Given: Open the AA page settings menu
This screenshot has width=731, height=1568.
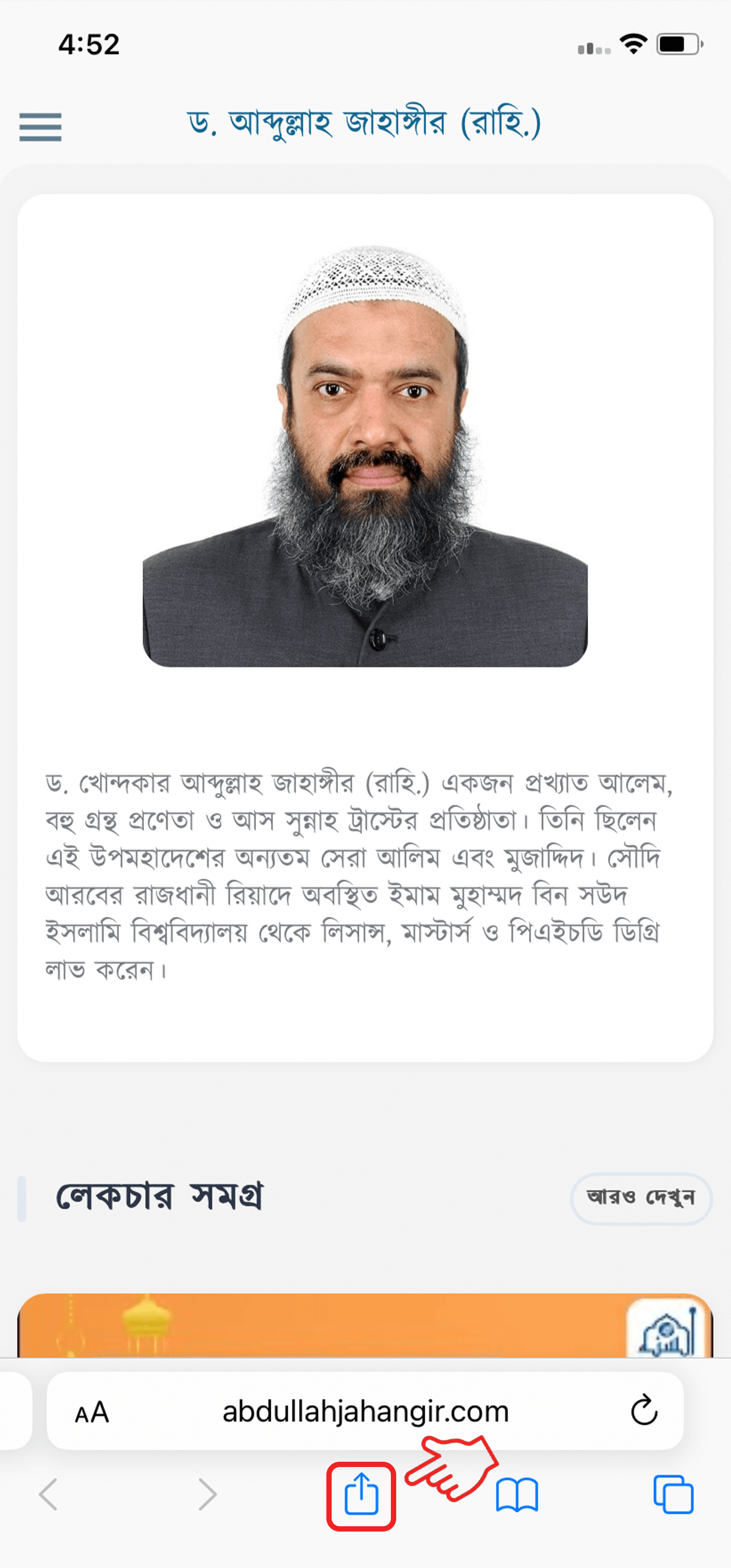Looking at the screenshot, I should pos(92,1412).
